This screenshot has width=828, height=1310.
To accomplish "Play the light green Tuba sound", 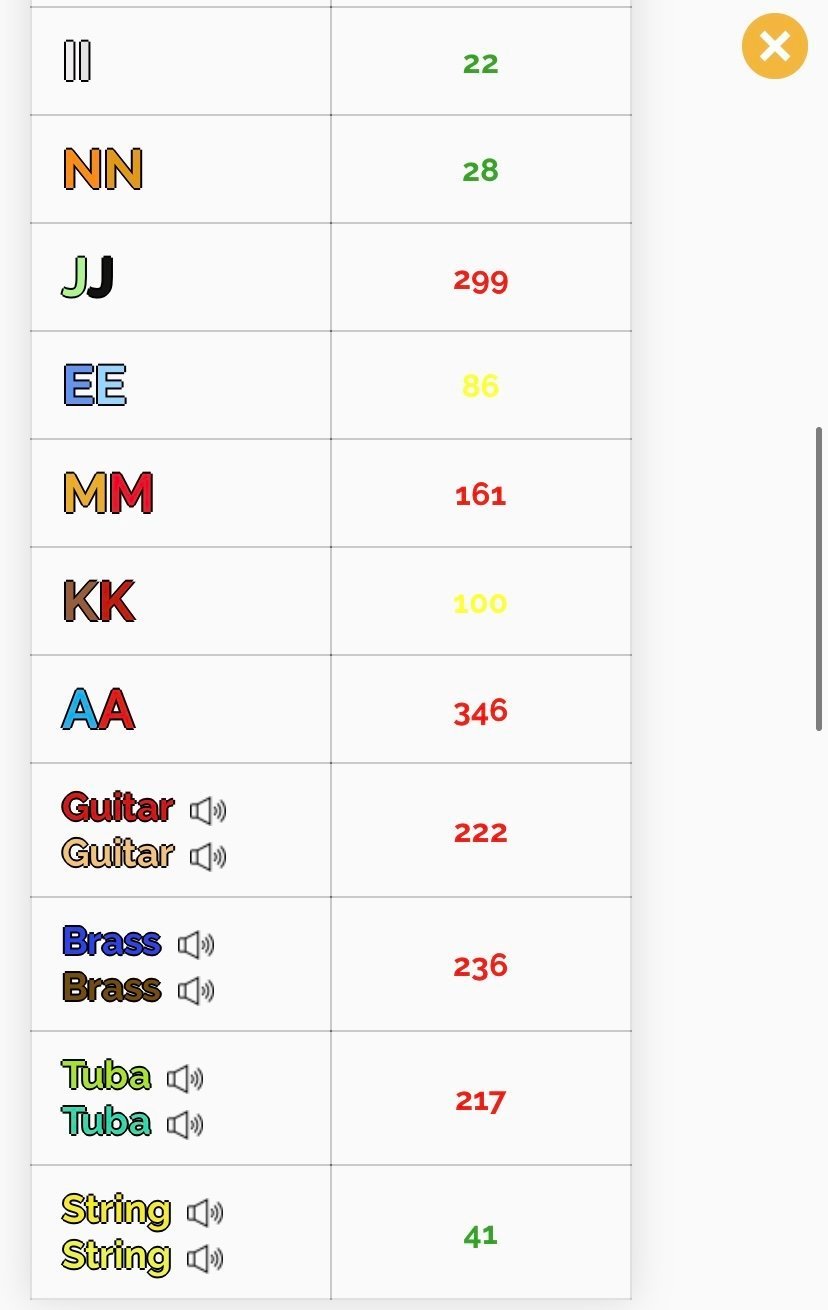I will (x=185, y=1078).
